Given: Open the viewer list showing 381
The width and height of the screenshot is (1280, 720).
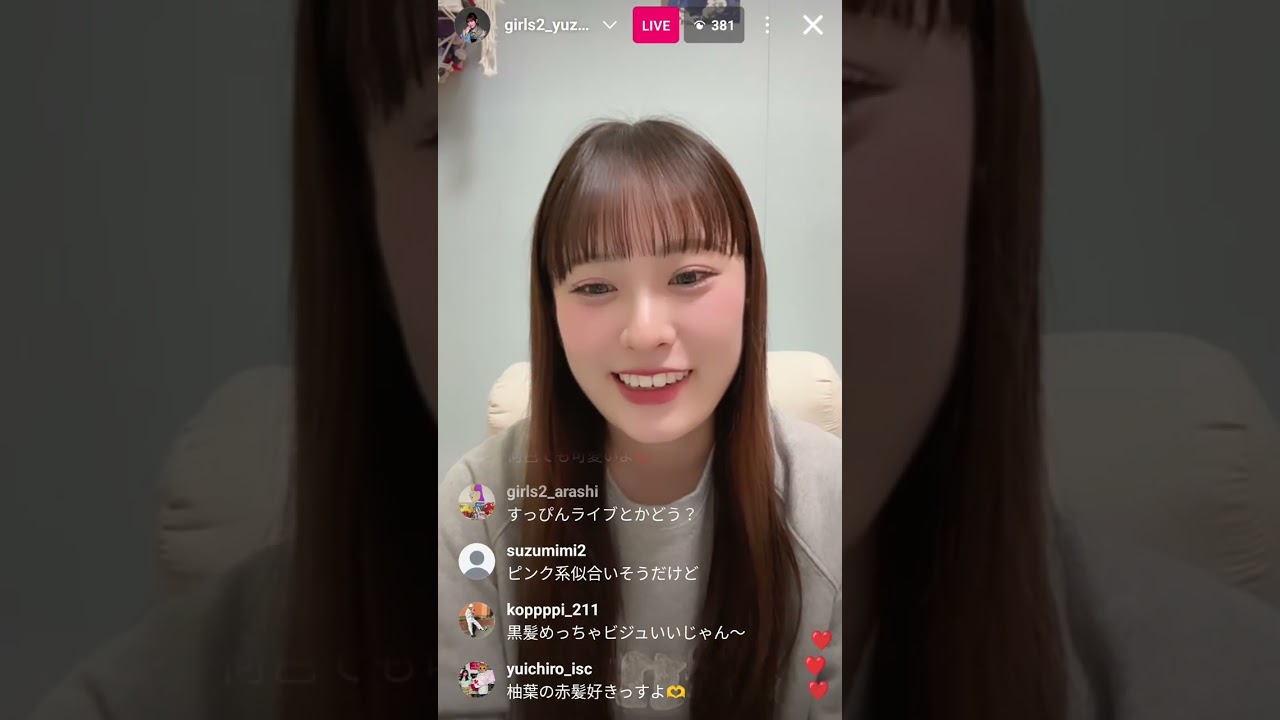Looking at the screenshot, I should click(x=714, y=25).
